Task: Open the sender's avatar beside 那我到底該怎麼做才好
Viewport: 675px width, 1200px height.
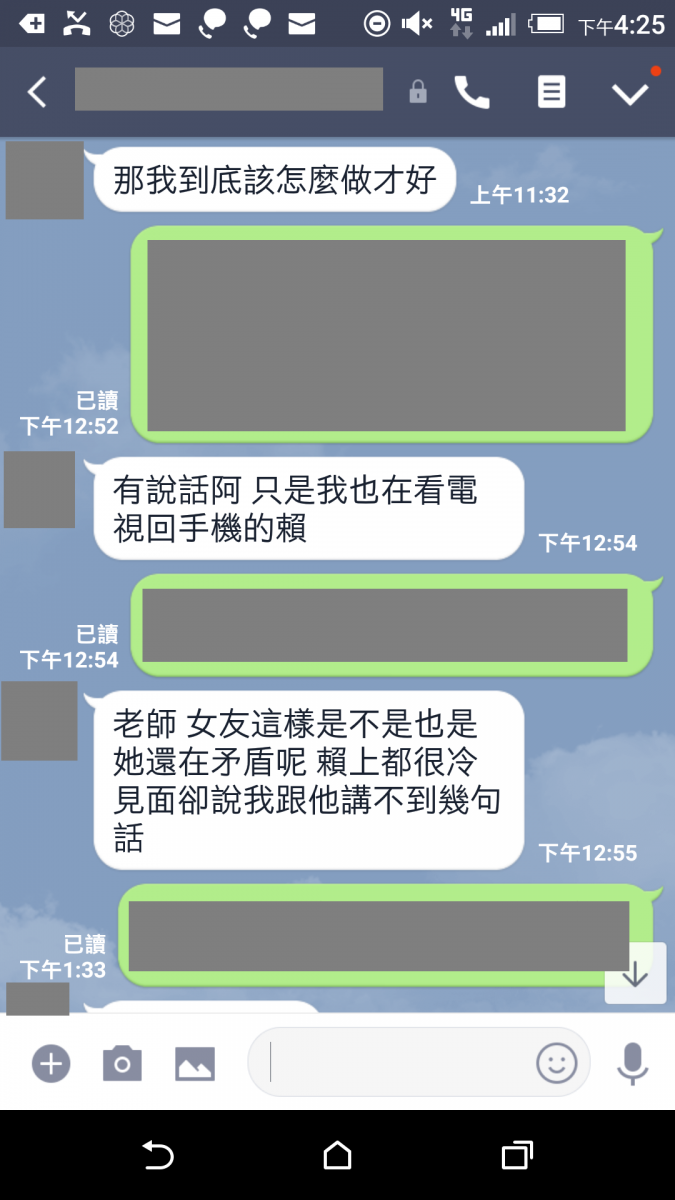Action: pos(44,181)
